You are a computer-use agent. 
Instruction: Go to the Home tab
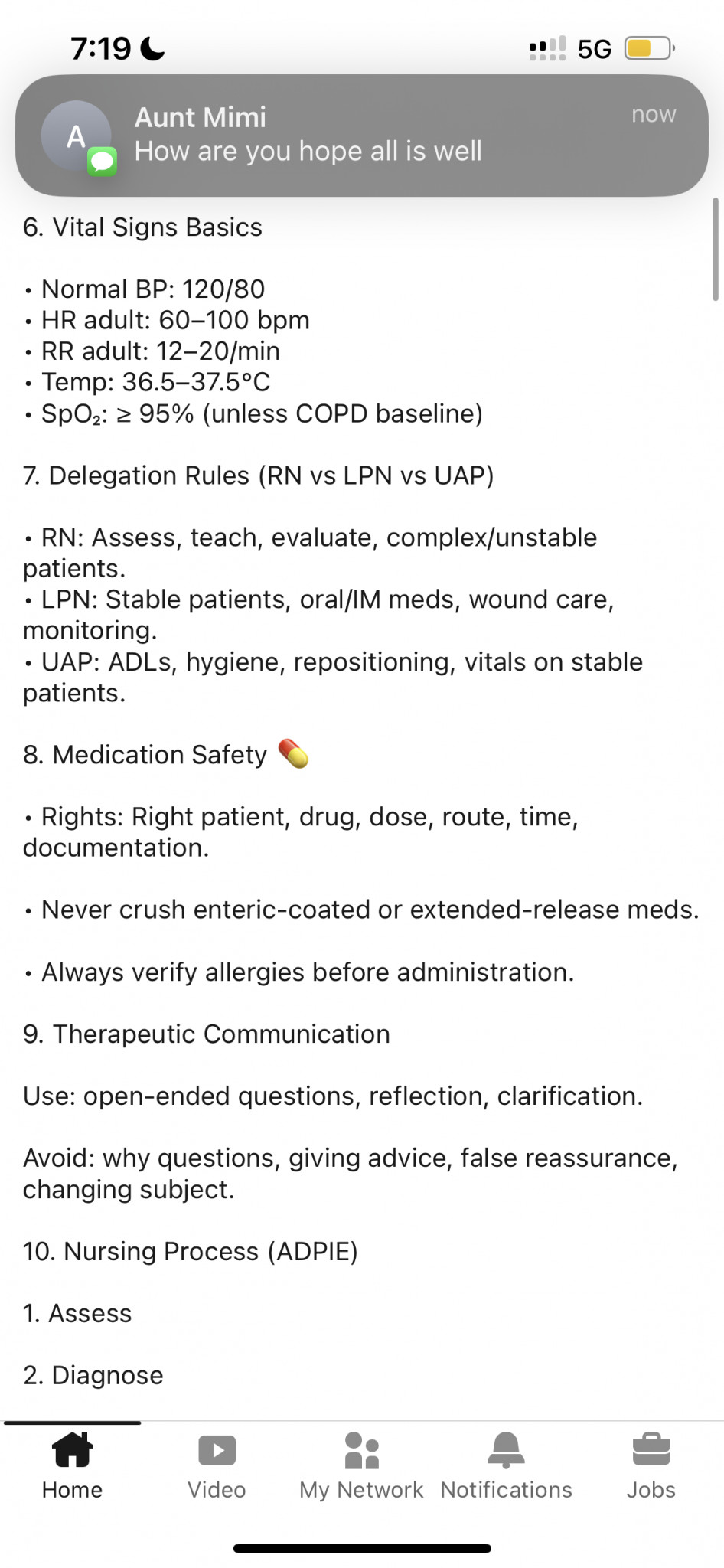(72, 1466)
